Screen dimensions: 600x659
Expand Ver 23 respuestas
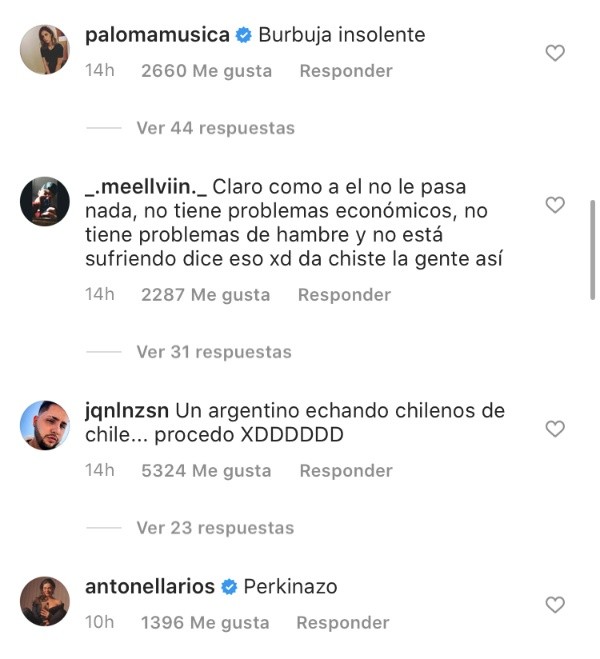tap(215, 528)
